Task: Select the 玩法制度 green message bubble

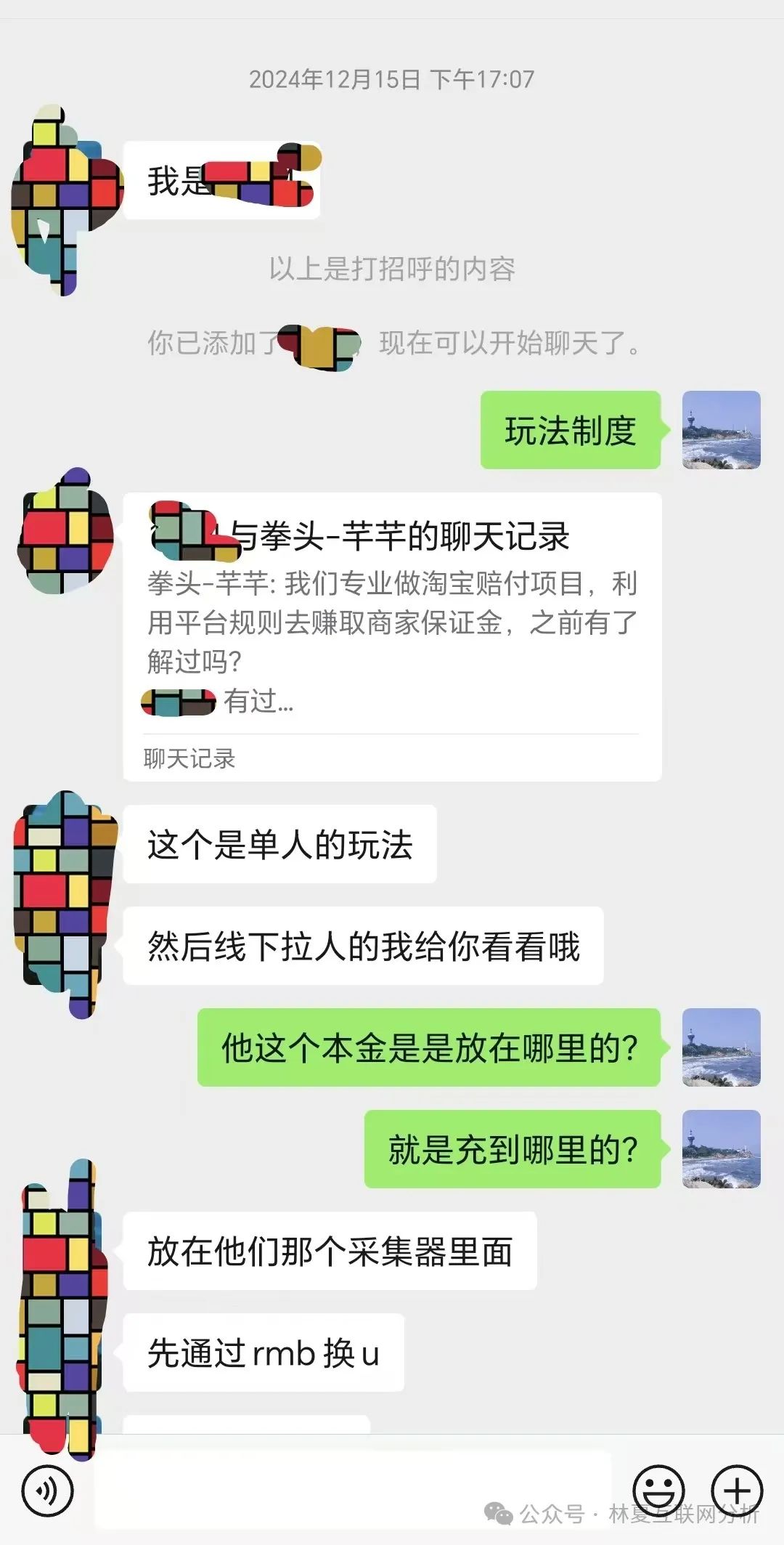Action: 571,429
